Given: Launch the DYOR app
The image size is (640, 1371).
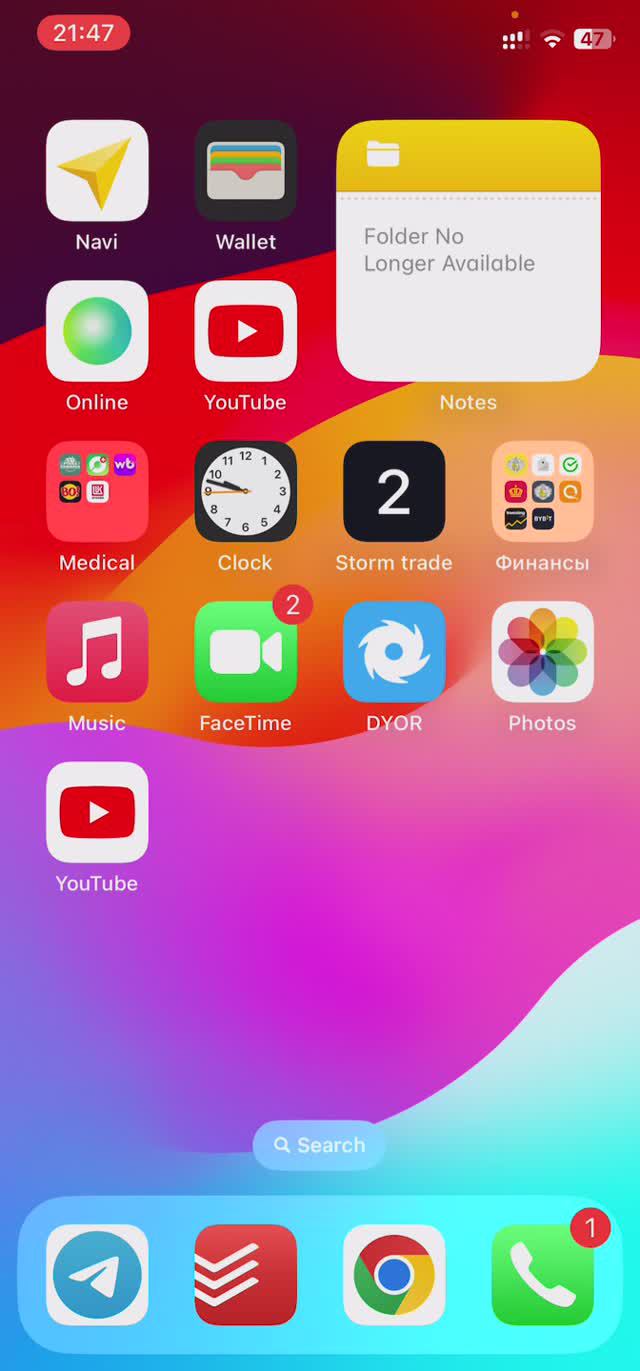Looking at the screenshot, I should (394, 652).
